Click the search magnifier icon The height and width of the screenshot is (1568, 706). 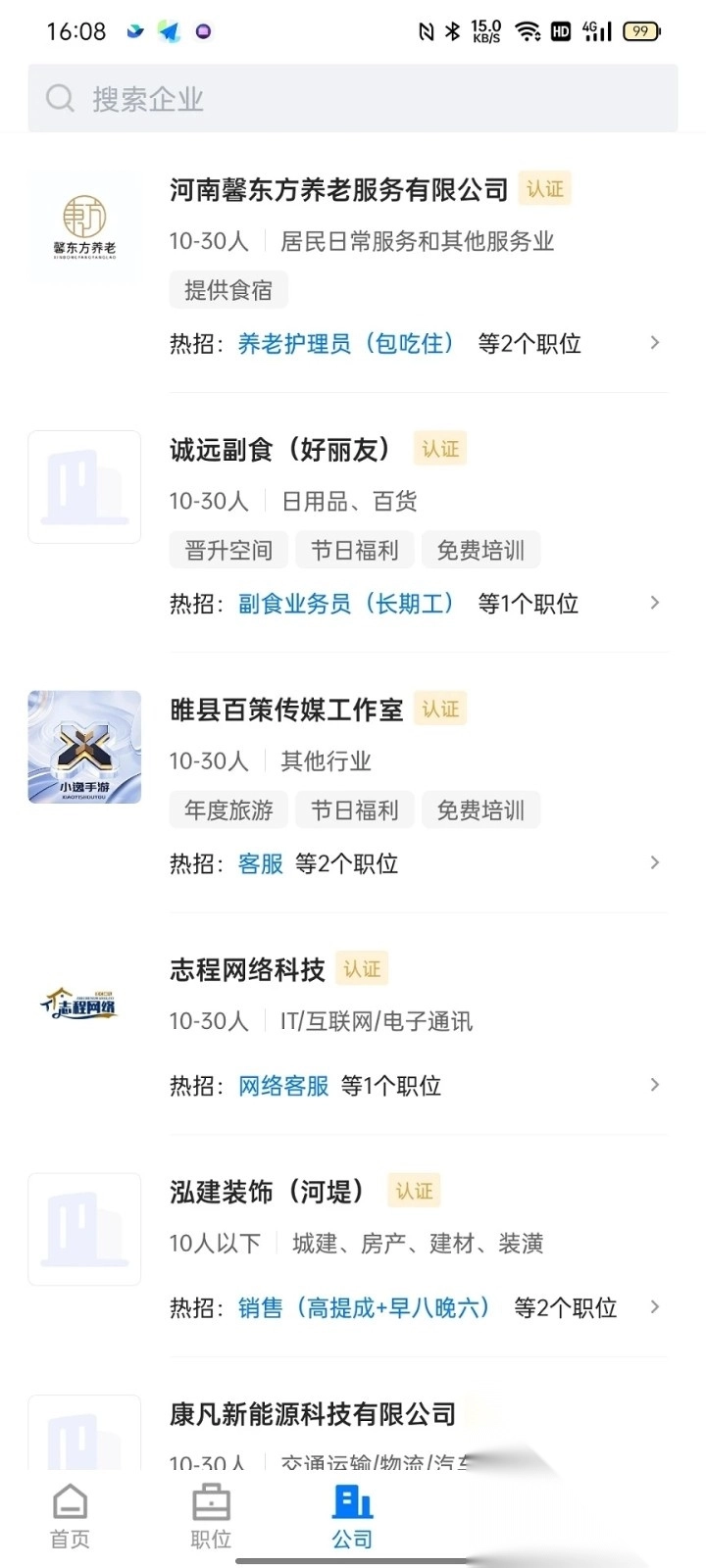tap(60, 97)
